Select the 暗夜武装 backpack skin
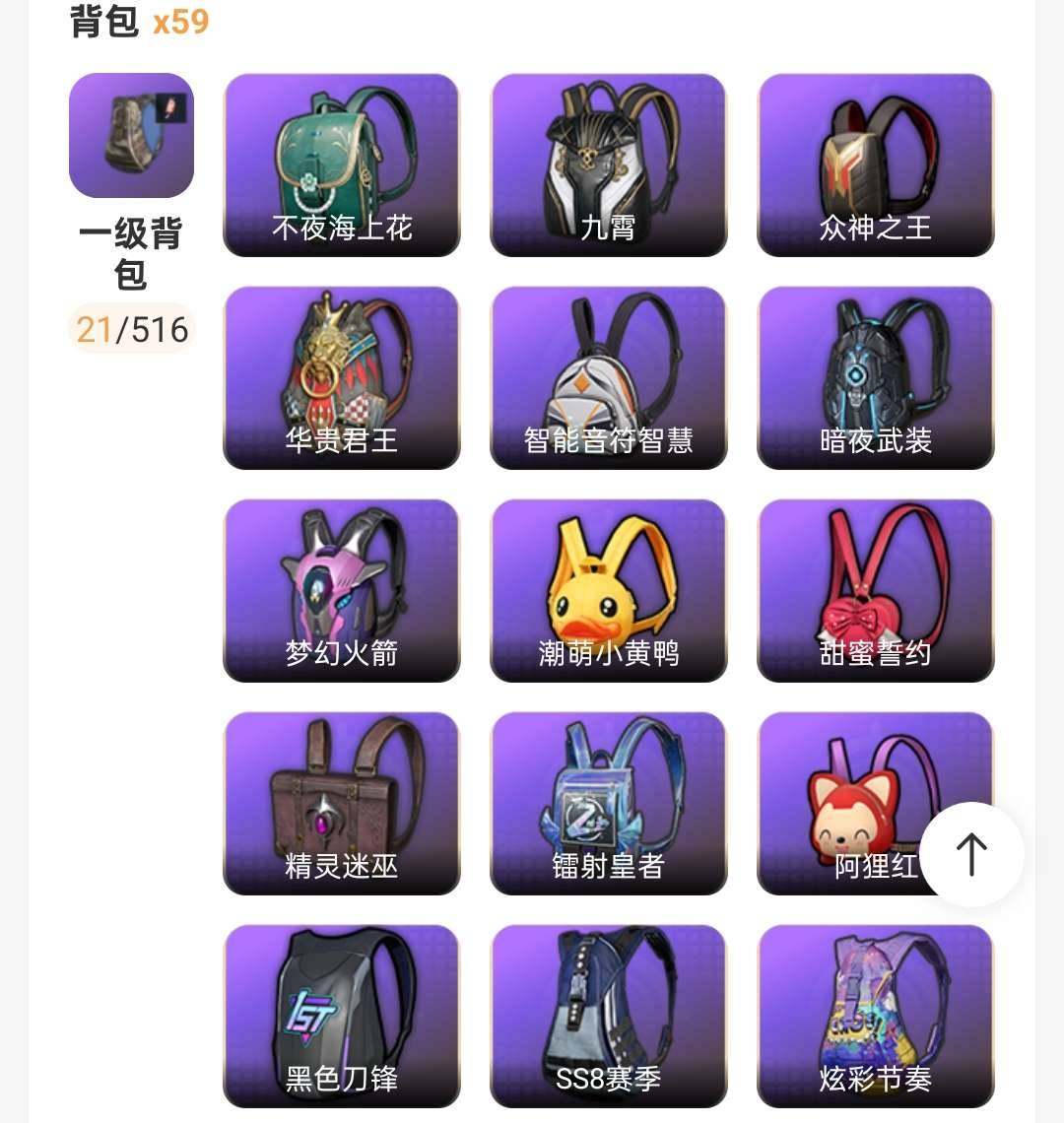This screenshot has width=1064, height=1123. (875, 376)
